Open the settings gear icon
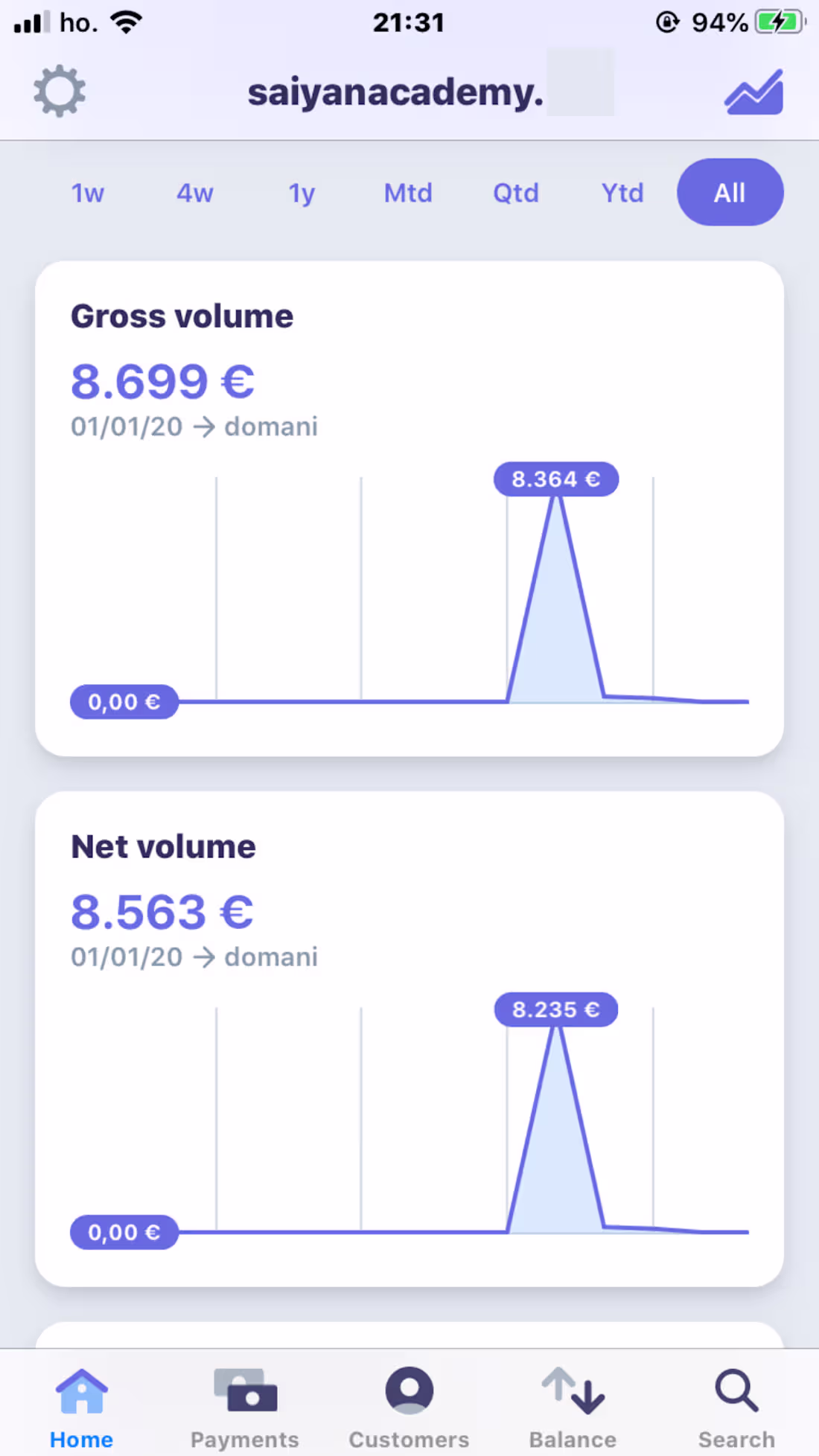The height and width of the screenshot is (1456, 819). pyautogui.click(x=60, y=92)
